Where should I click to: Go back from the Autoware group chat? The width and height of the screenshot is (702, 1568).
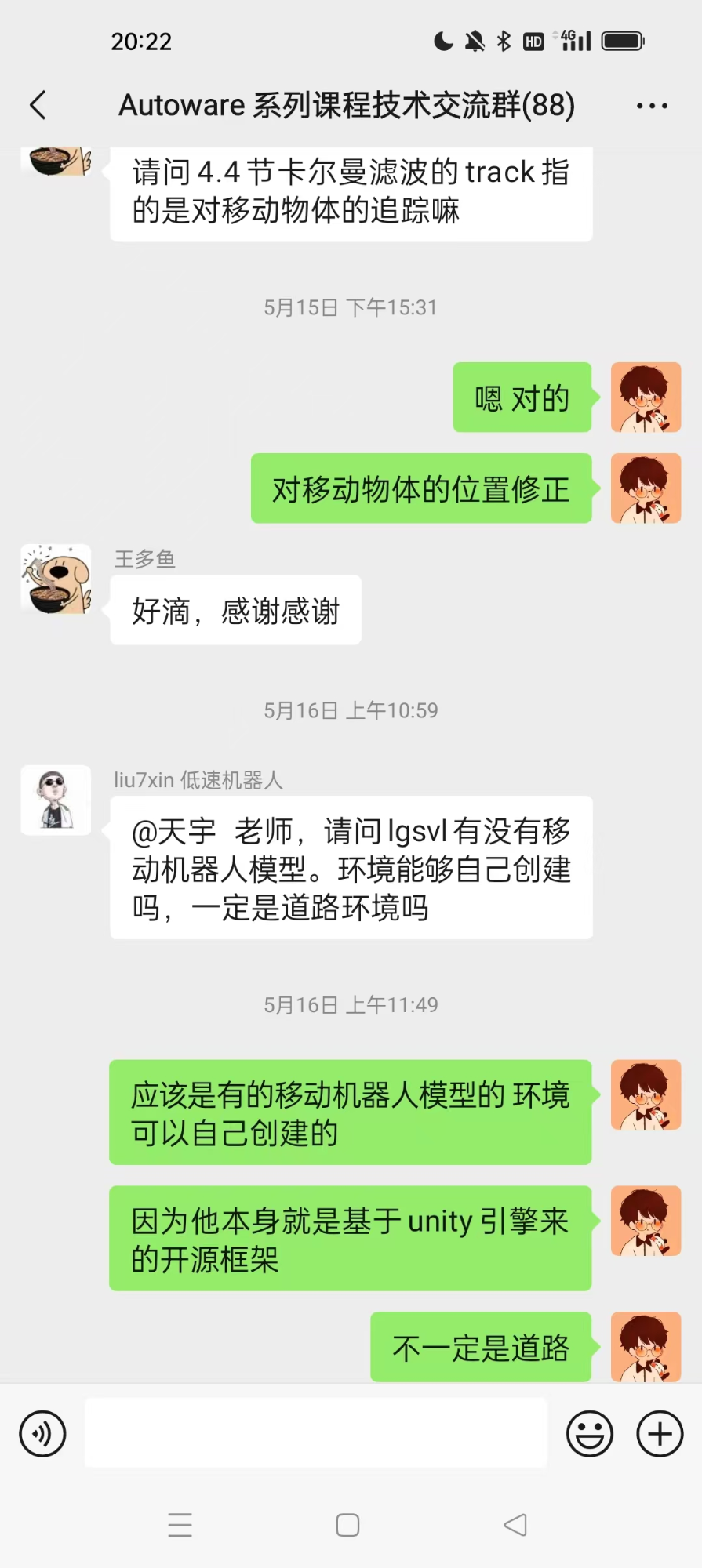[38, 105]
